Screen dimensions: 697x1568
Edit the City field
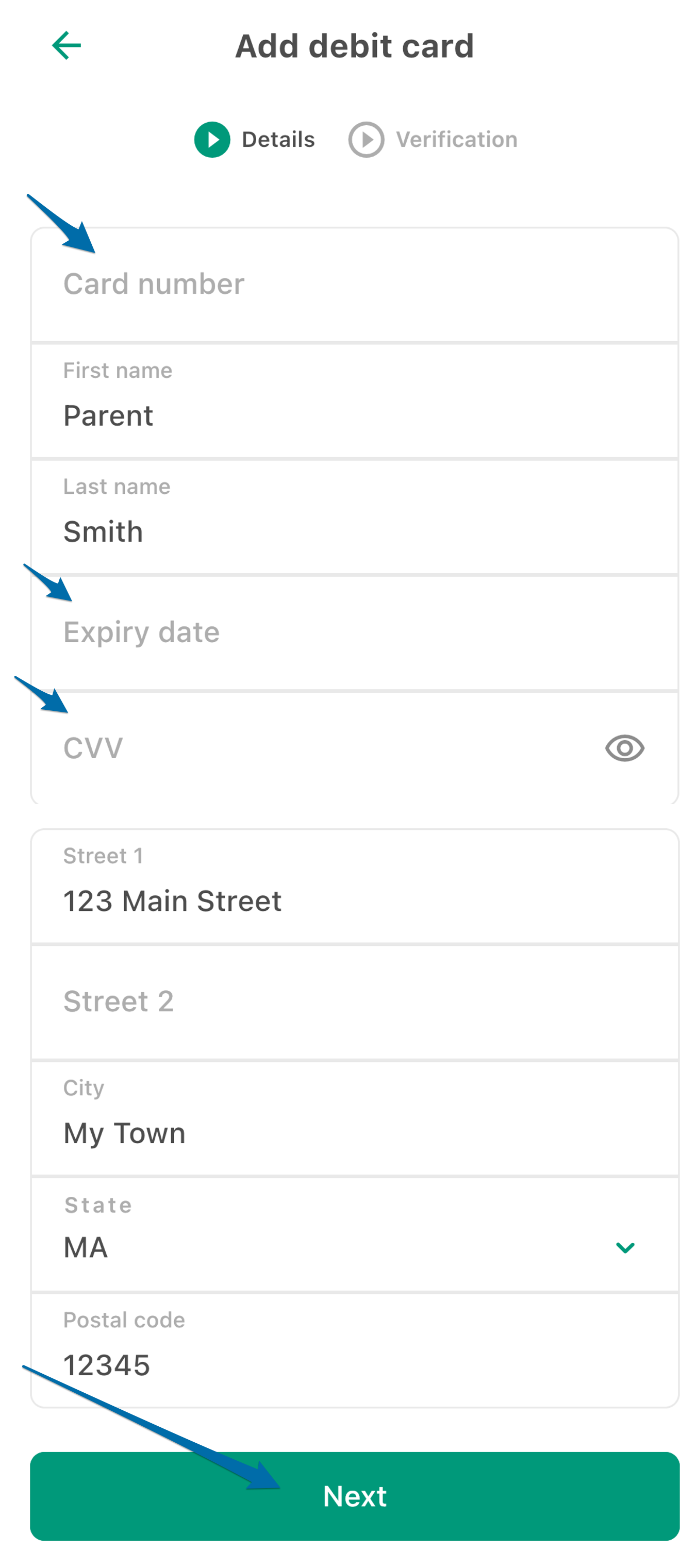354,1118
